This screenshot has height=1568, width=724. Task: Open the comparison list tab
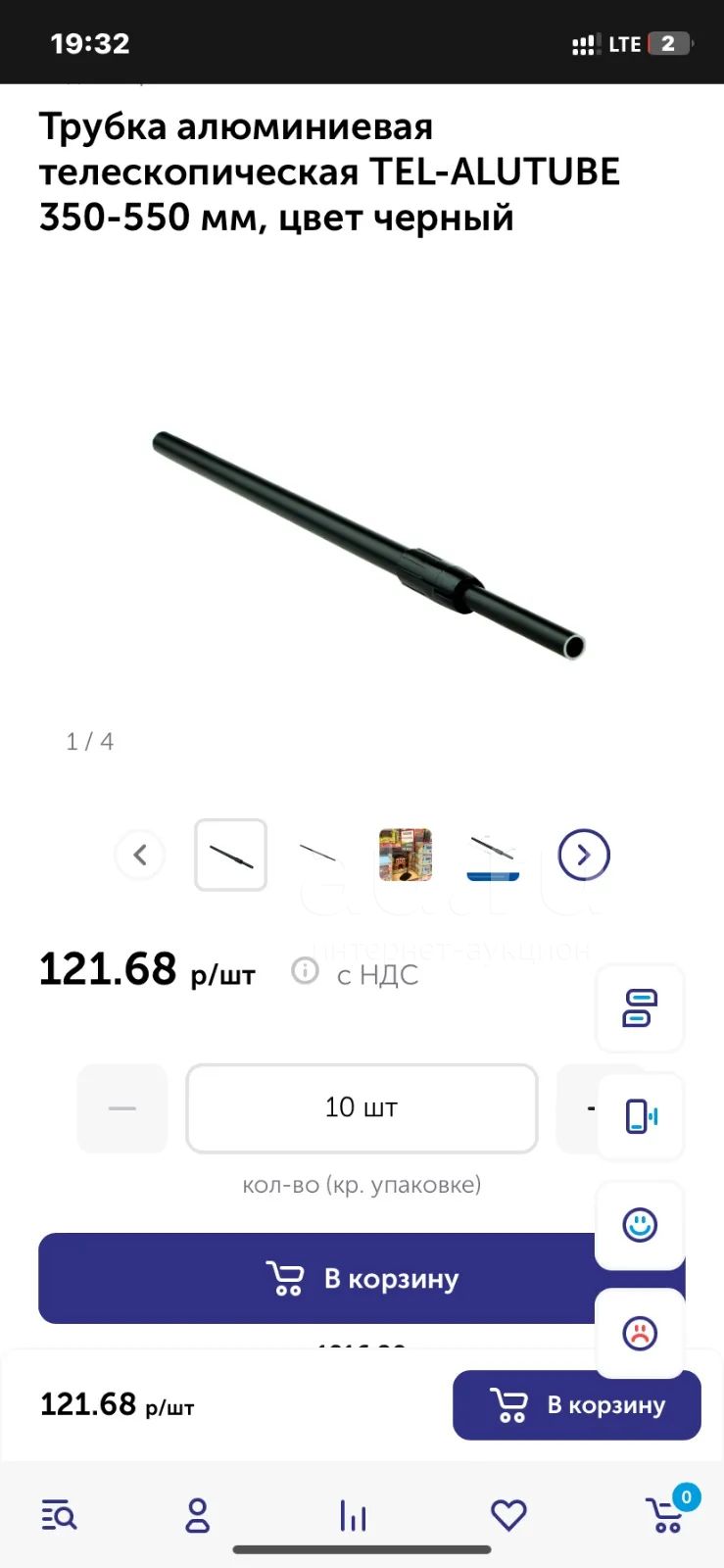pos(353,1515)
